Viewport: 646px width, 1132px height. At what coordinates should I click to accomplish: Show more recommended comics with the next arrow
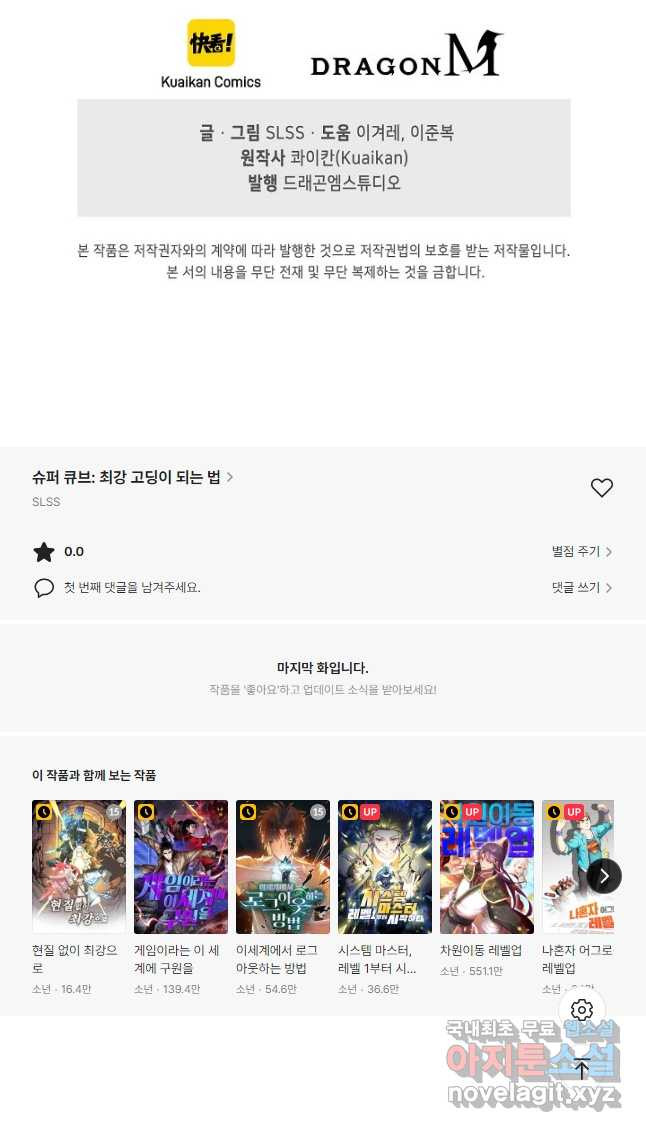click(604, 876)
